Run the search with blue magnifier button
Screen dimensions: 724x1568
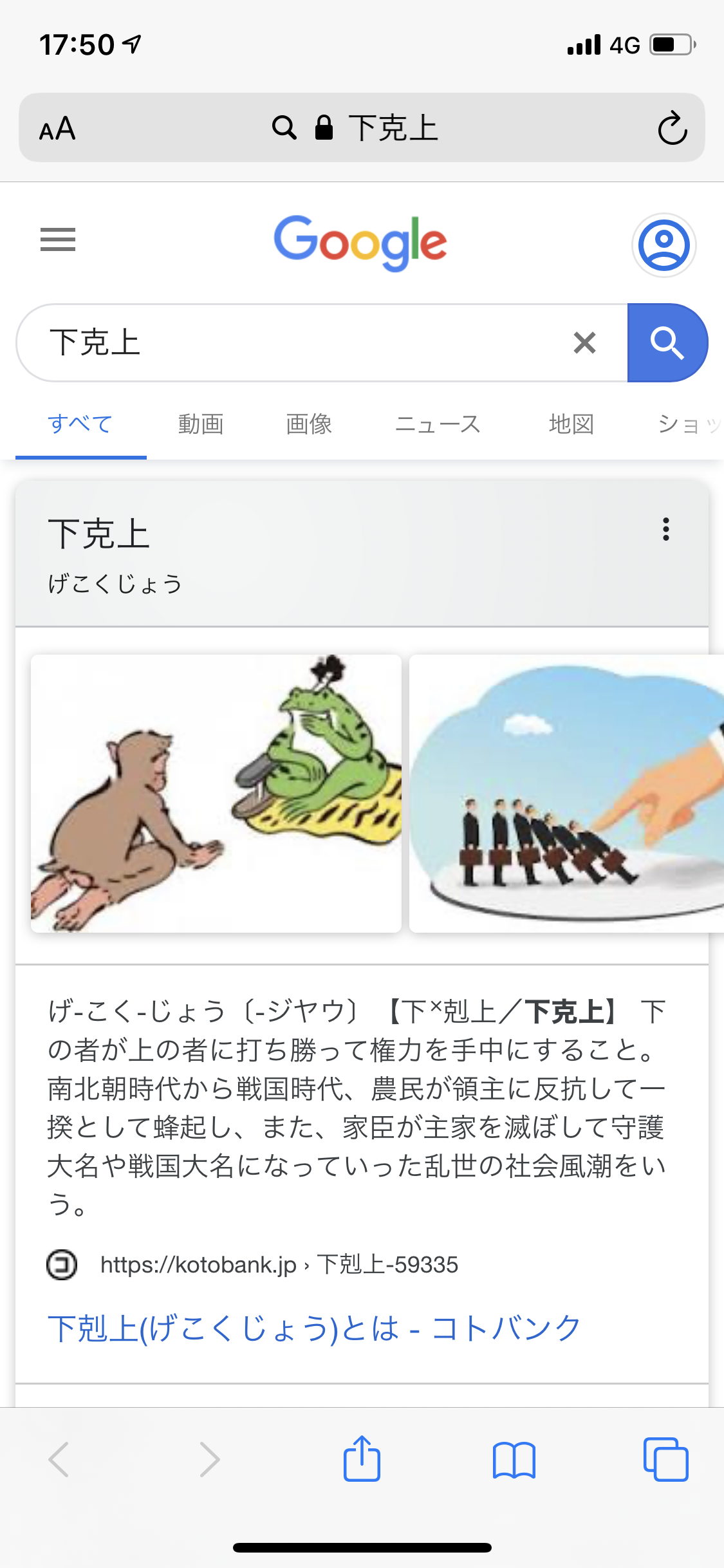point(667,342)
